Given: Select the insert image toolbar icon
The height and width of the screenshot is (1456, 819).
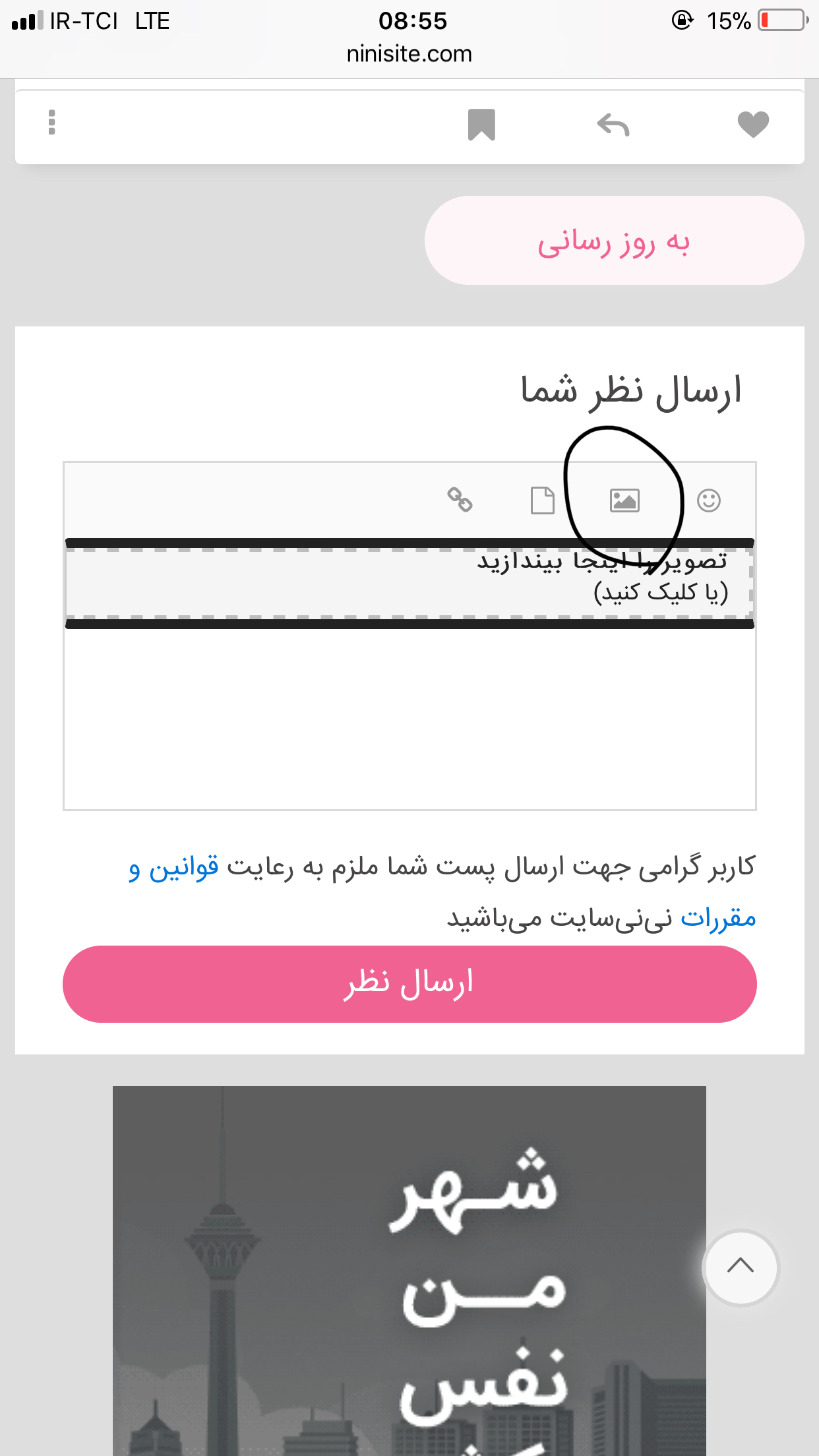Looking at the screenshot, I should click(624, 501).
